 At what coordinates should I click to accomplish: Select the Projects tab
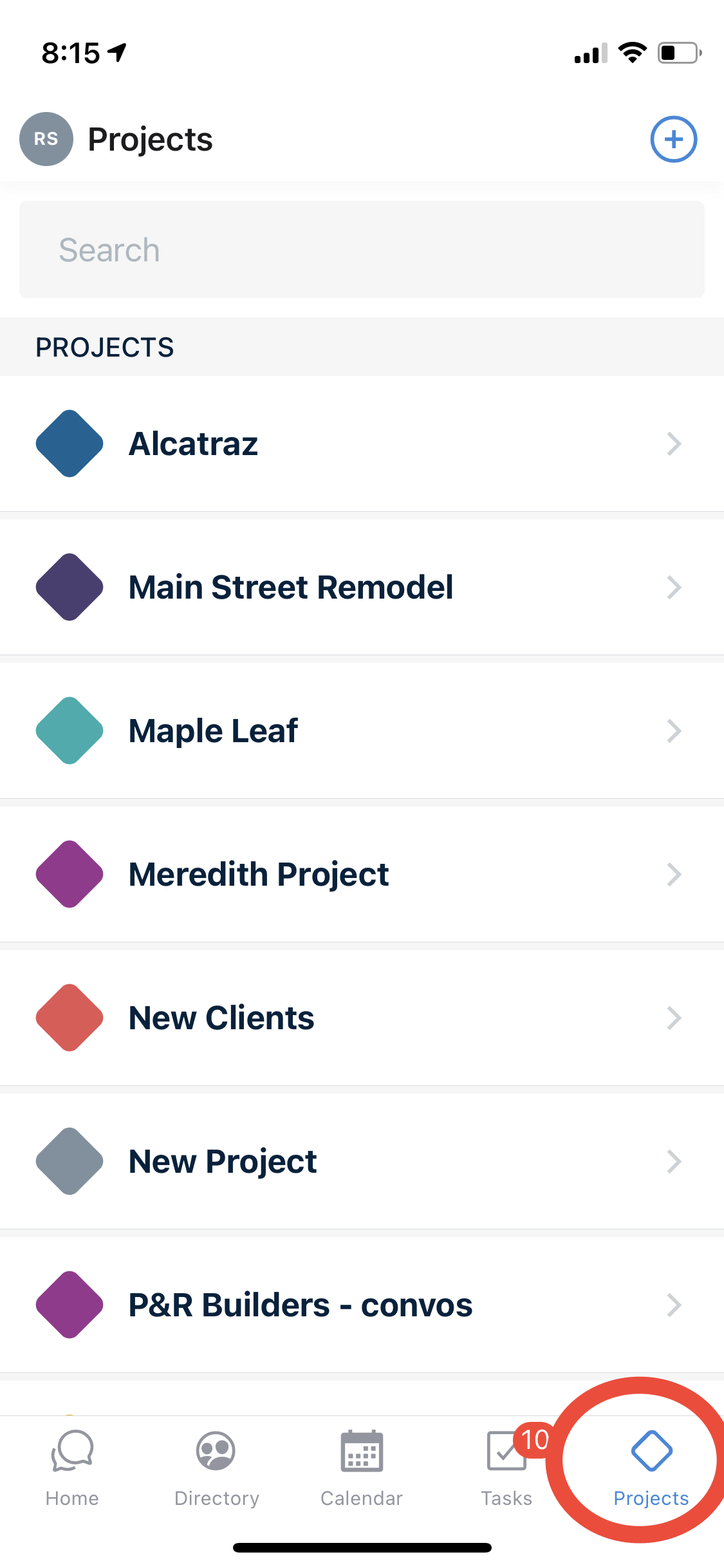651,1468
